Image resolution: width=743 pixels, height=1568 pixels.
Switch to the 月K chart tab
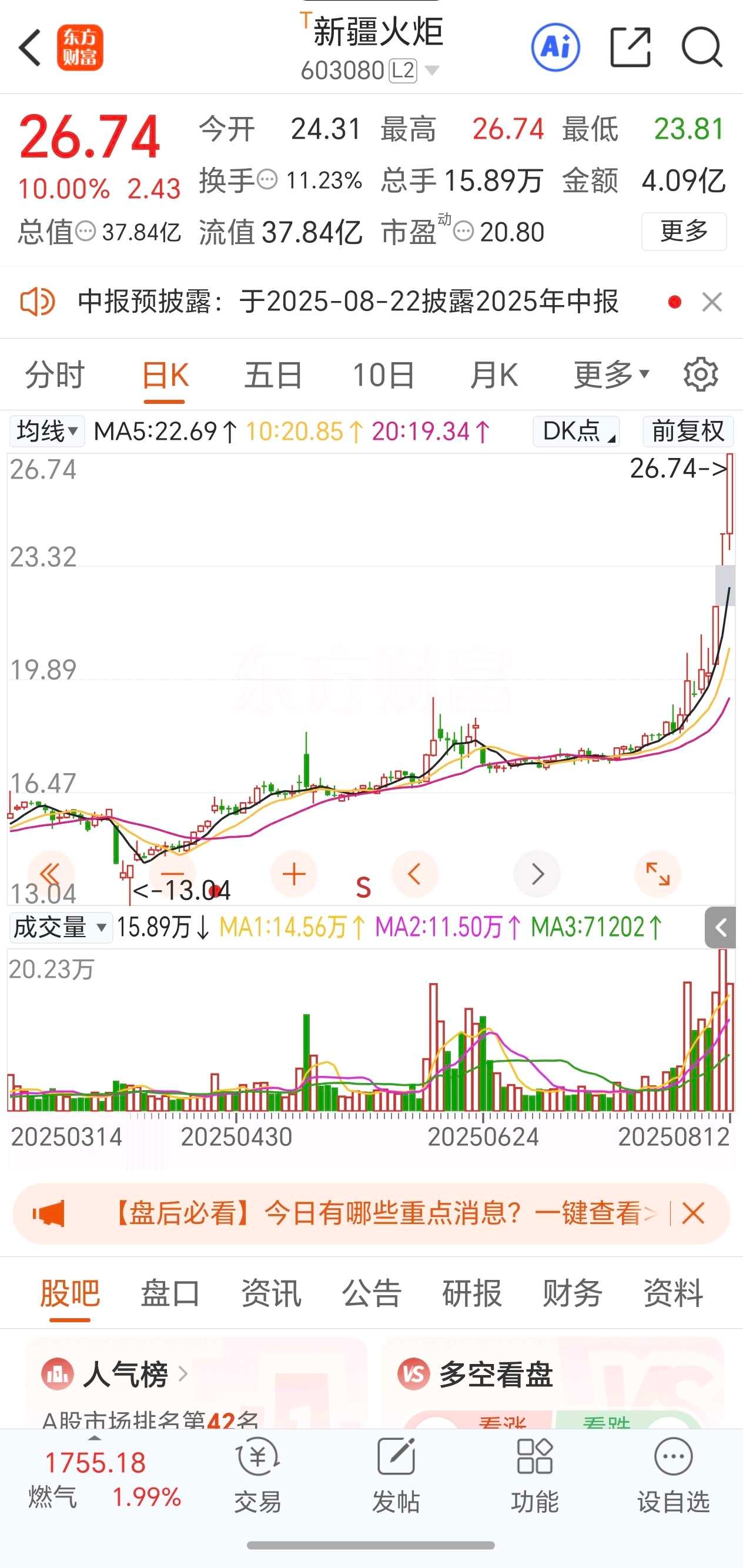(x=494, y=375)
